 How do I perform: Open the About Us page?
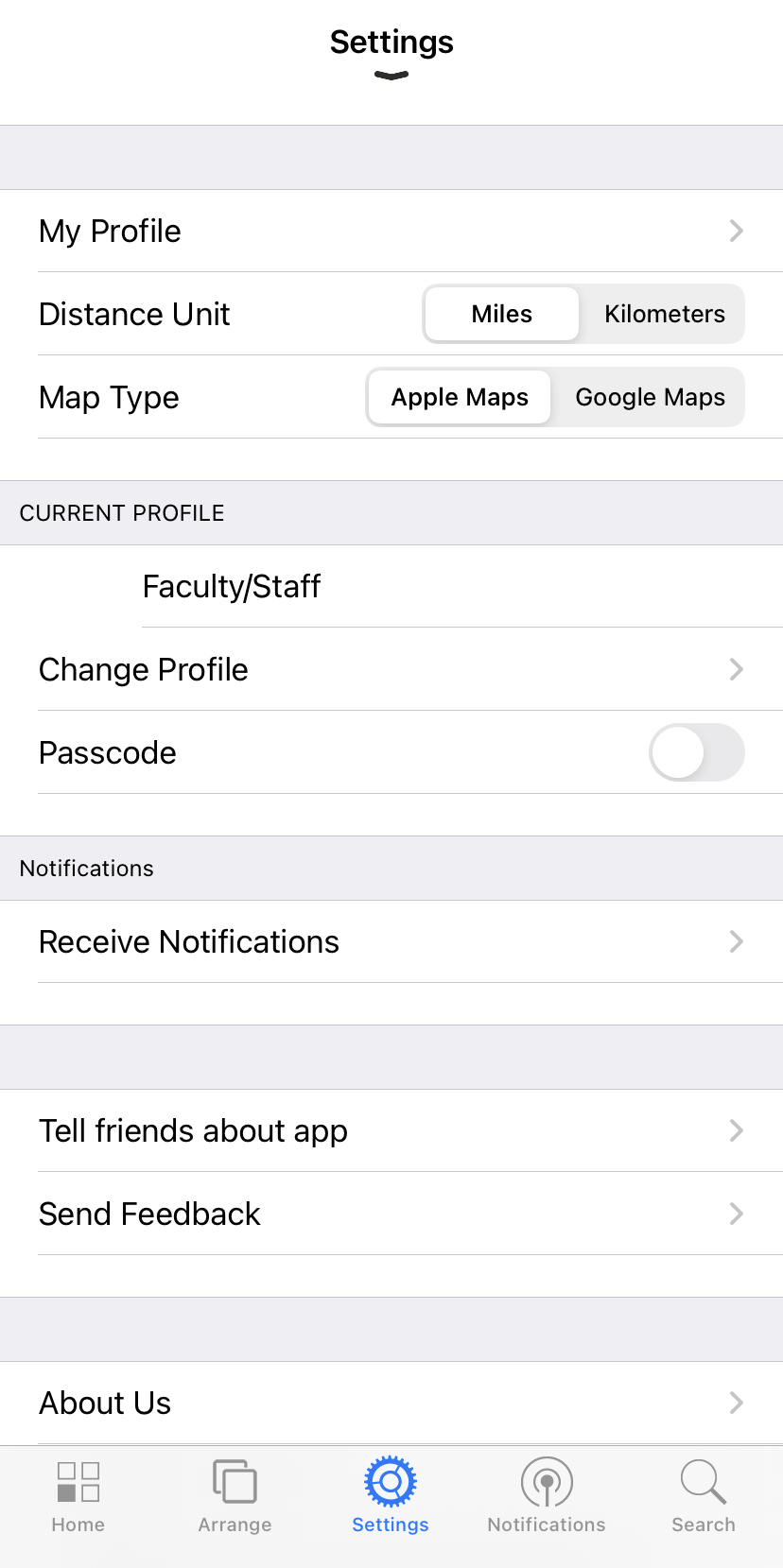click(x=391, y=1403)
